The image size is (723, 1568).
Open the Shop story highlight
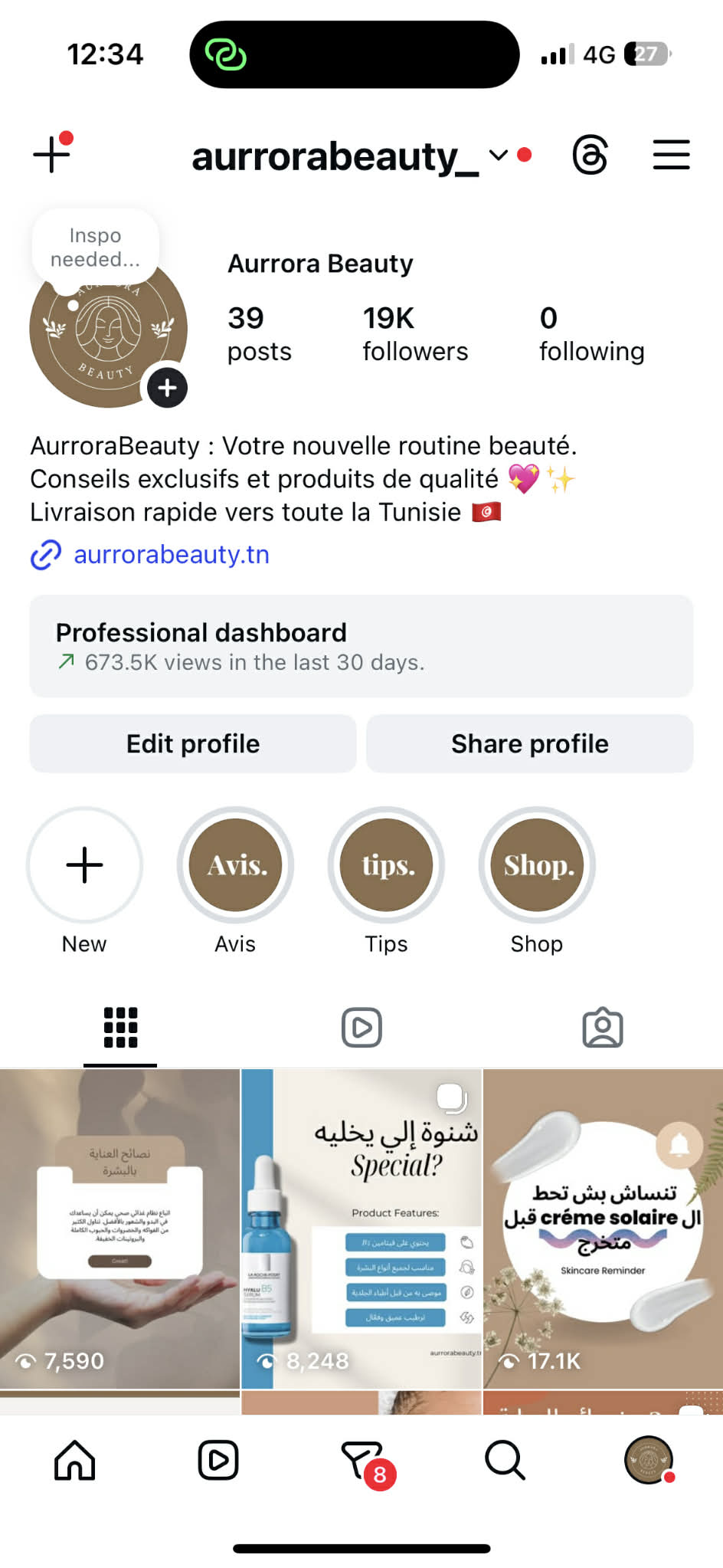[x=537, y=864]
